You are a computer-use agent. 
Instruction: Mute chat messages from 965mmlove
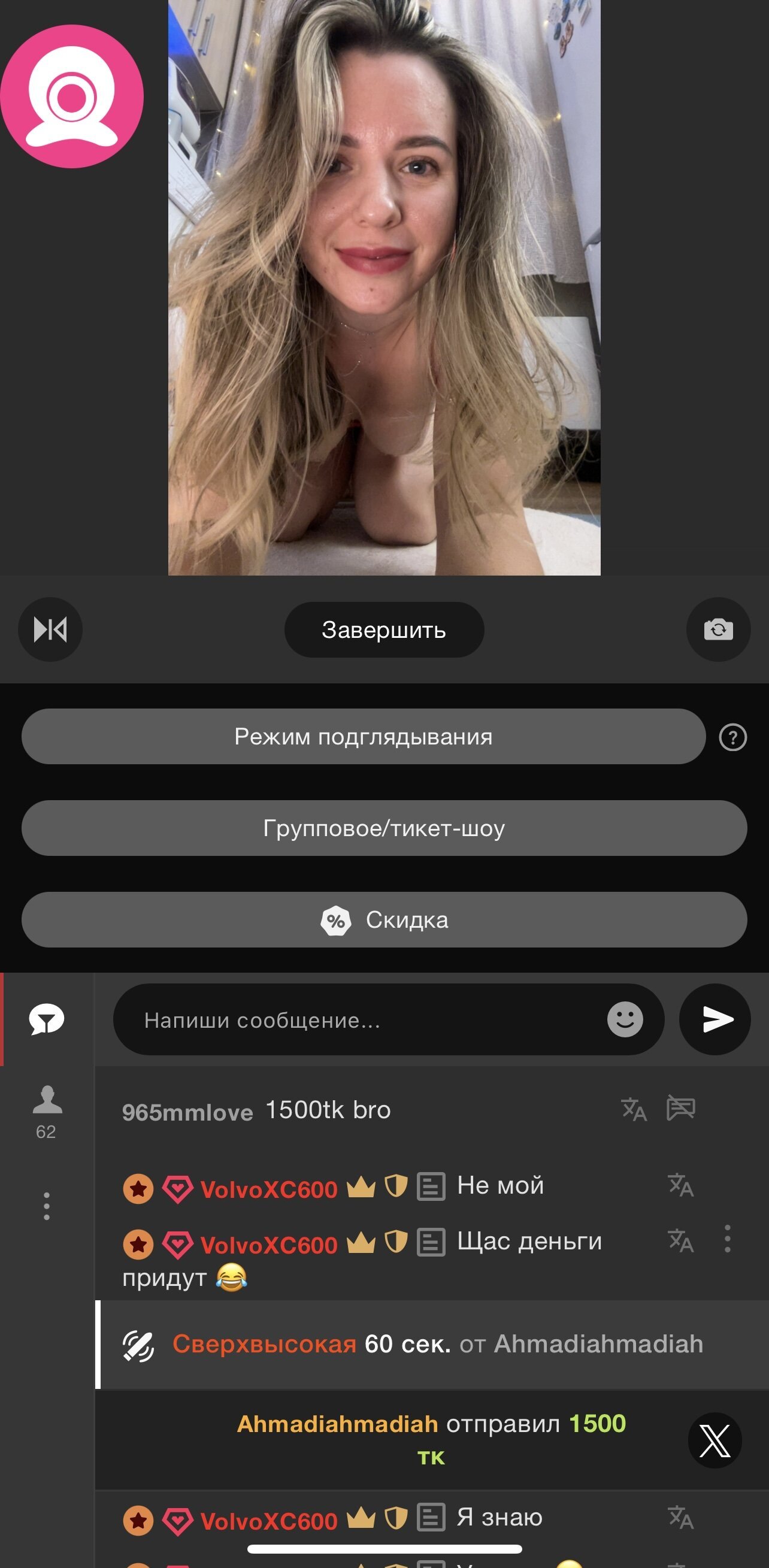(680, 1108)
